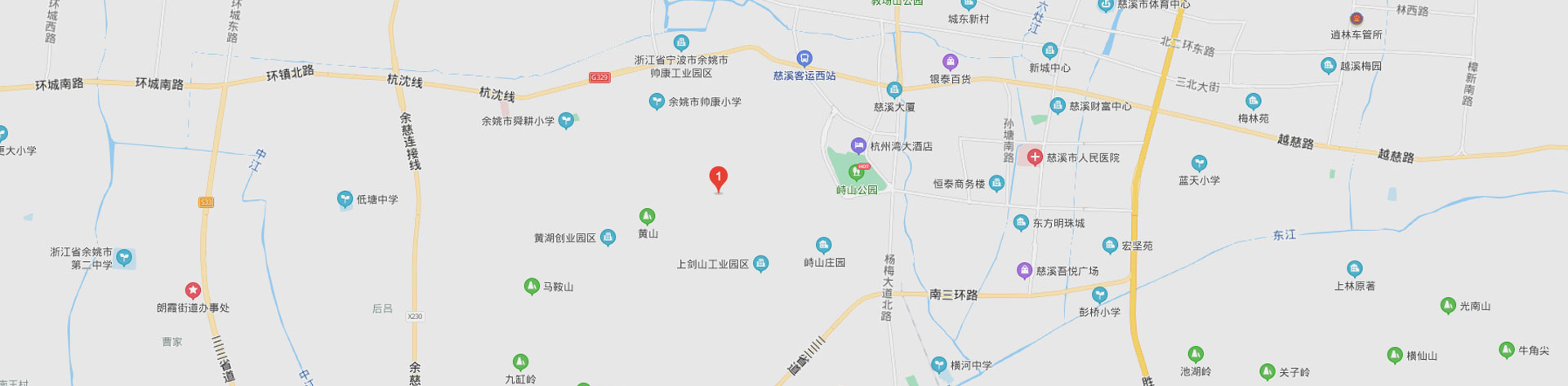The height and width of the screenshot is (386, 1568).
Task: Tap the 慈溪吾悦广场 mall marker
Action: (x=1024, y=270)
